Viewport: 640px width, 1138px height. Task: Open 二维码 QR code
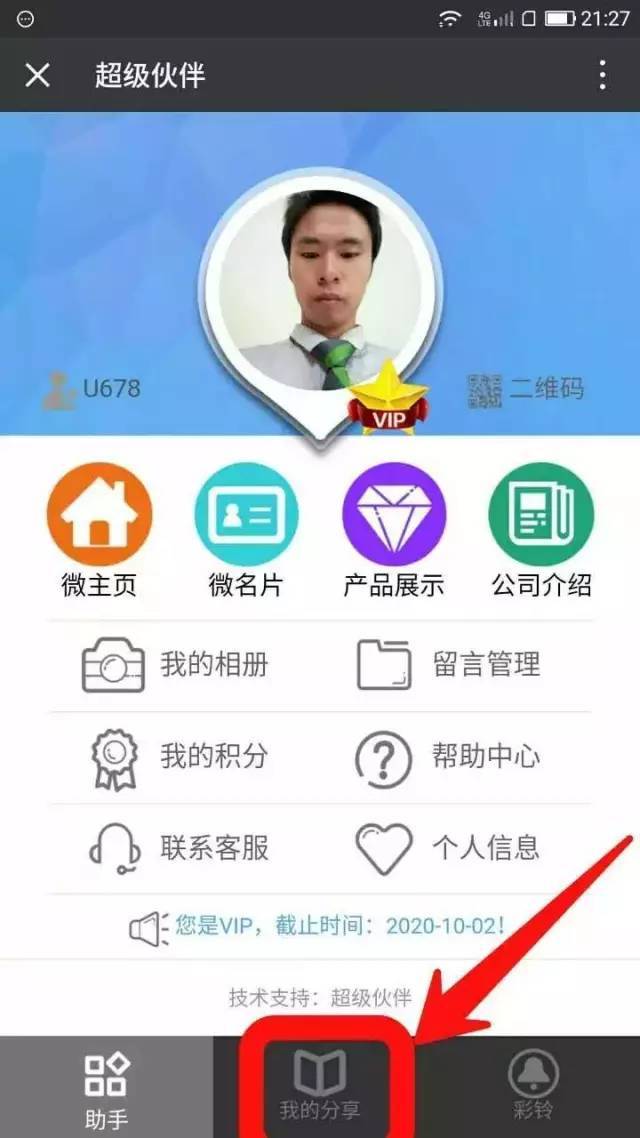pos(526,389)
